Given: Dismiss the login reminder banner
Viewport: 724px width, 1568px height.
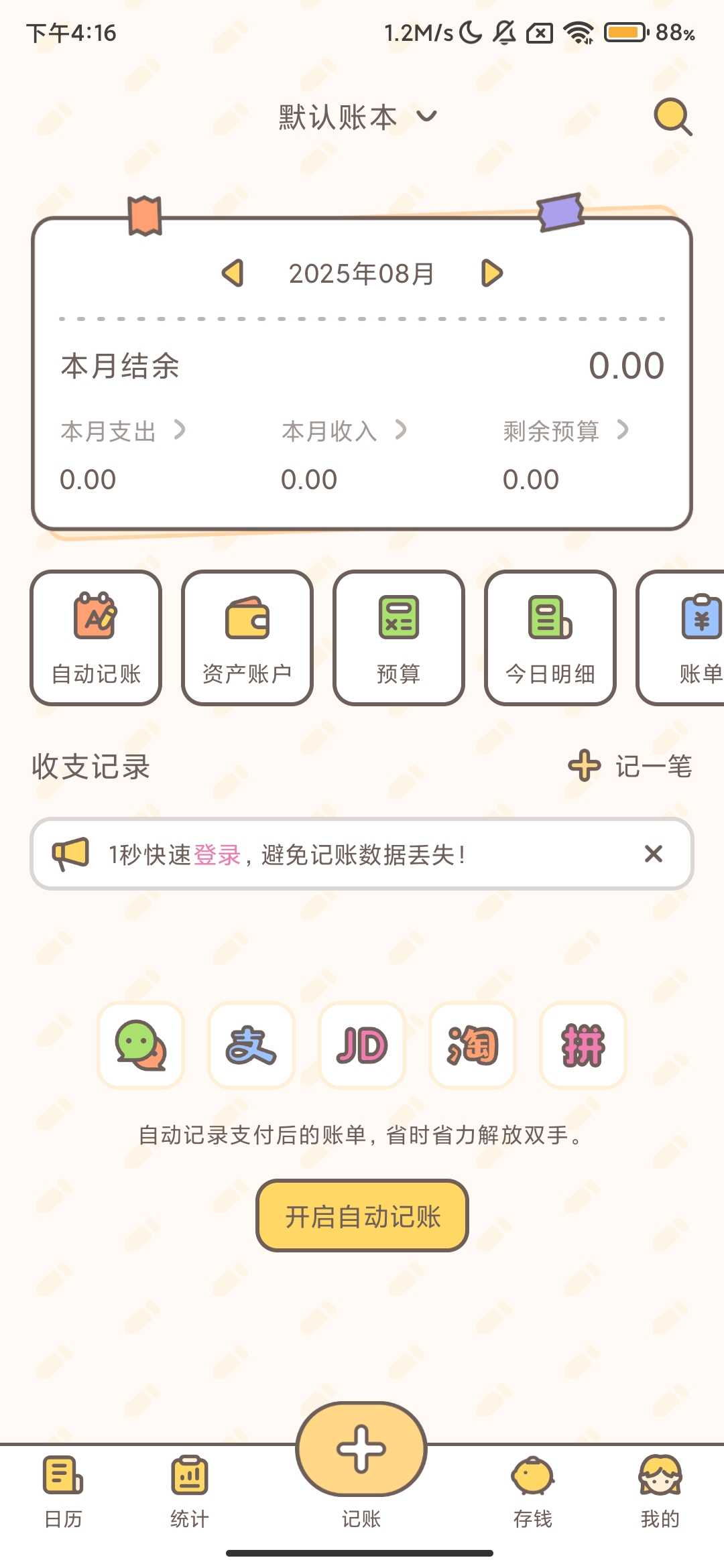Looking at the screenshot, I should (x=653, y=854).
